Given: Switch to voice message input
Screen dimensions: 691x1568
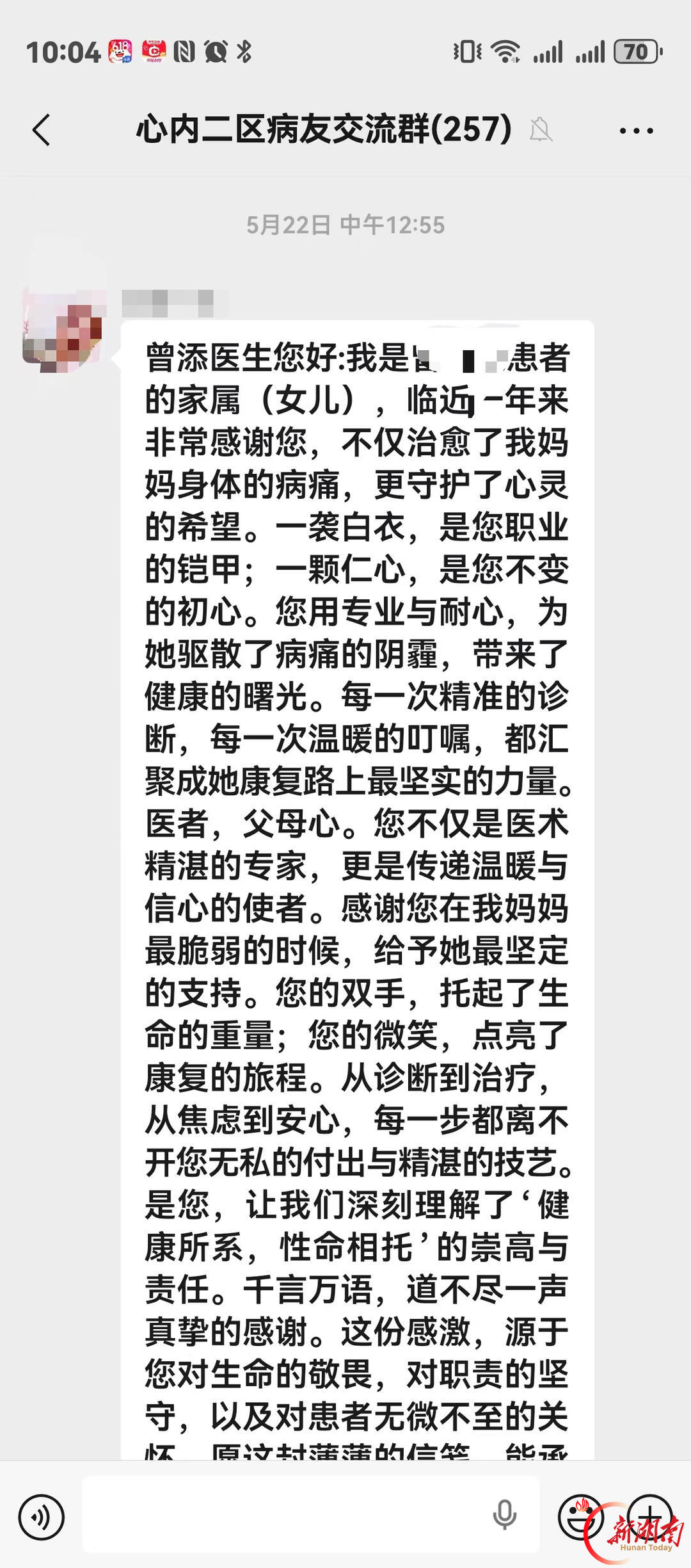Looking at the screenshot, I should (x=42, y=1517).
